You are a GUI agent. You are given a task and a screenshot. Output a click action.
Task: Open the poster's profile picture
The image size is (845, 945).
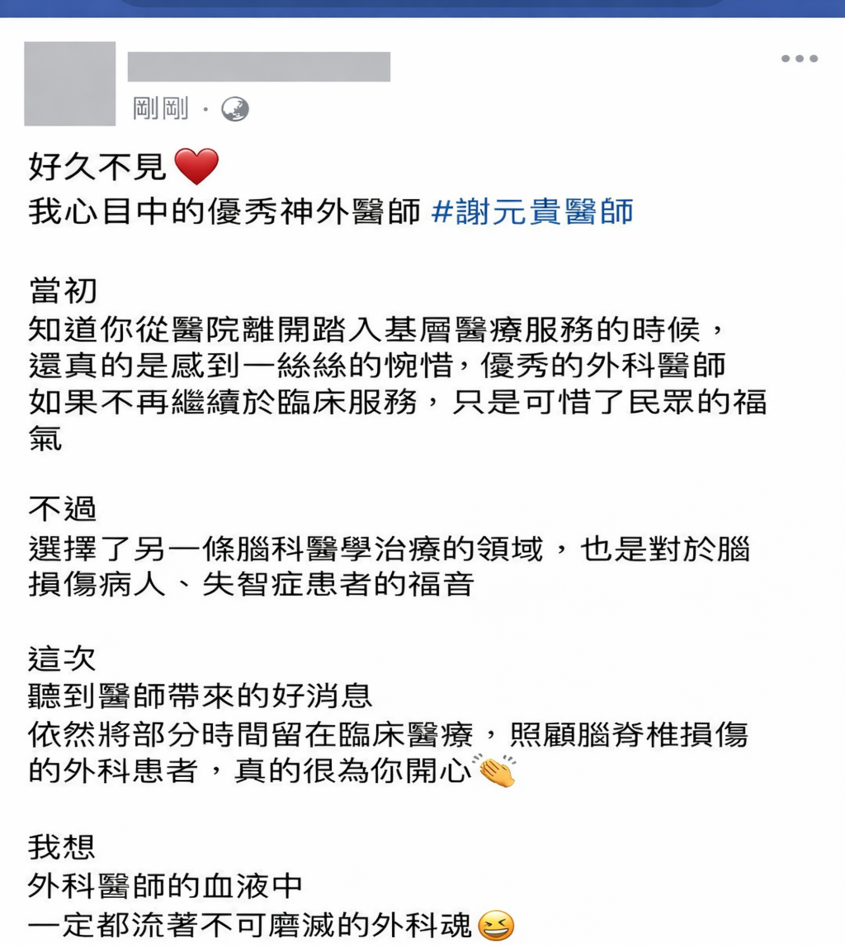coord(69,84)
